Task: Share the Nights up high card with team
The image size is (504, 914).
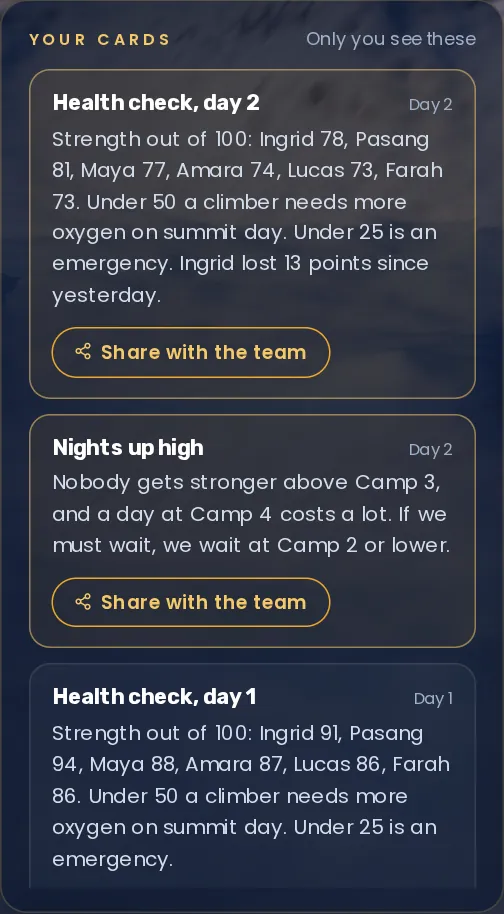Action: pyautogui.click(x=191, y=602)
